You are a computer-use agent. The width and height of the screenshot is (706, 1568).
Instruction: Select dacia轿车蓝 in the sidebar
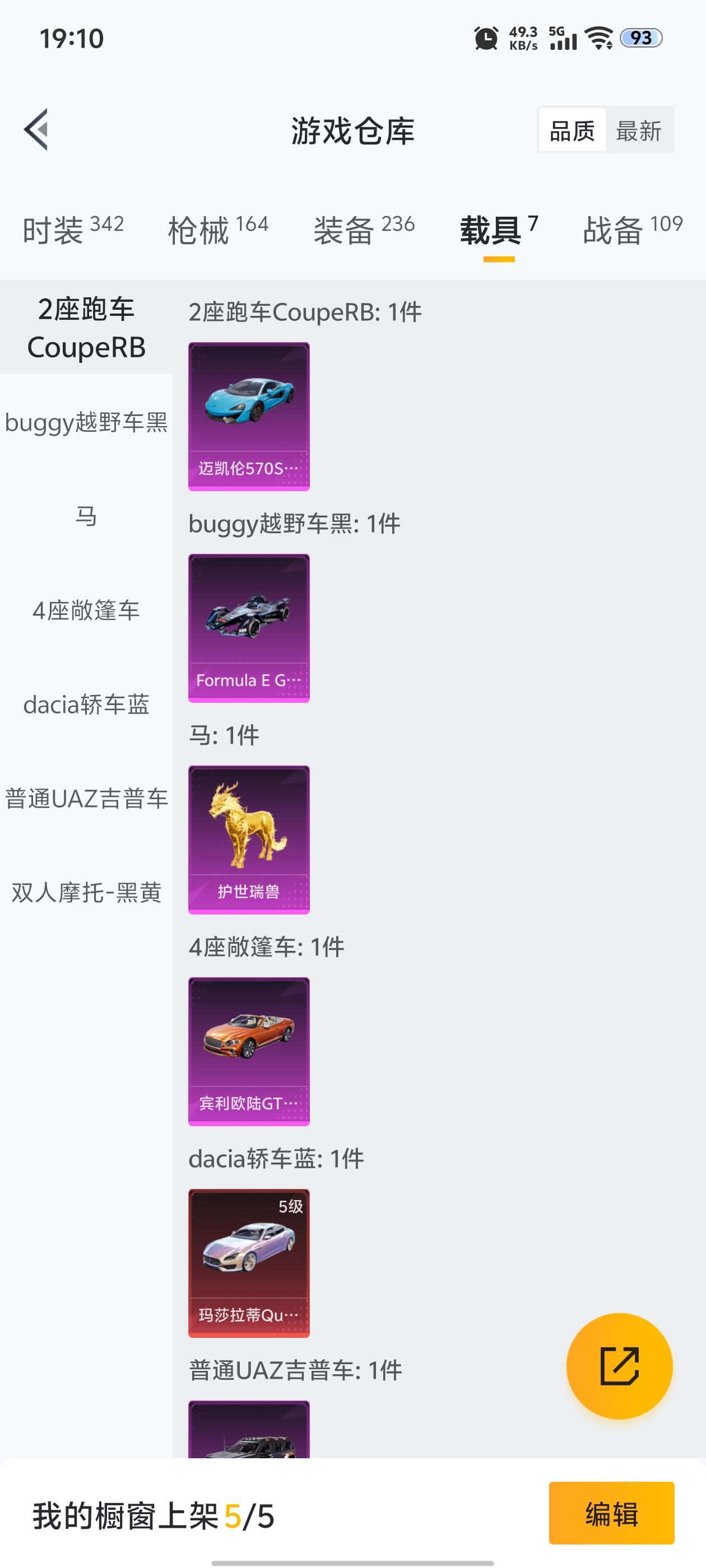tap(86, 705)
